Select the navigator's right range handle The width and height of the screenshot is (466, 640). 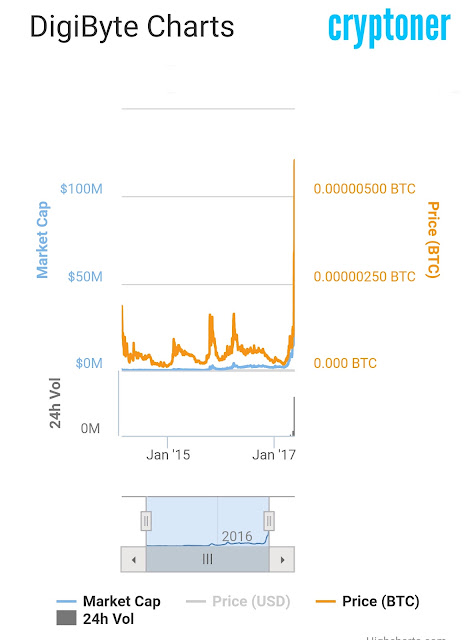[x=269, y=521]
